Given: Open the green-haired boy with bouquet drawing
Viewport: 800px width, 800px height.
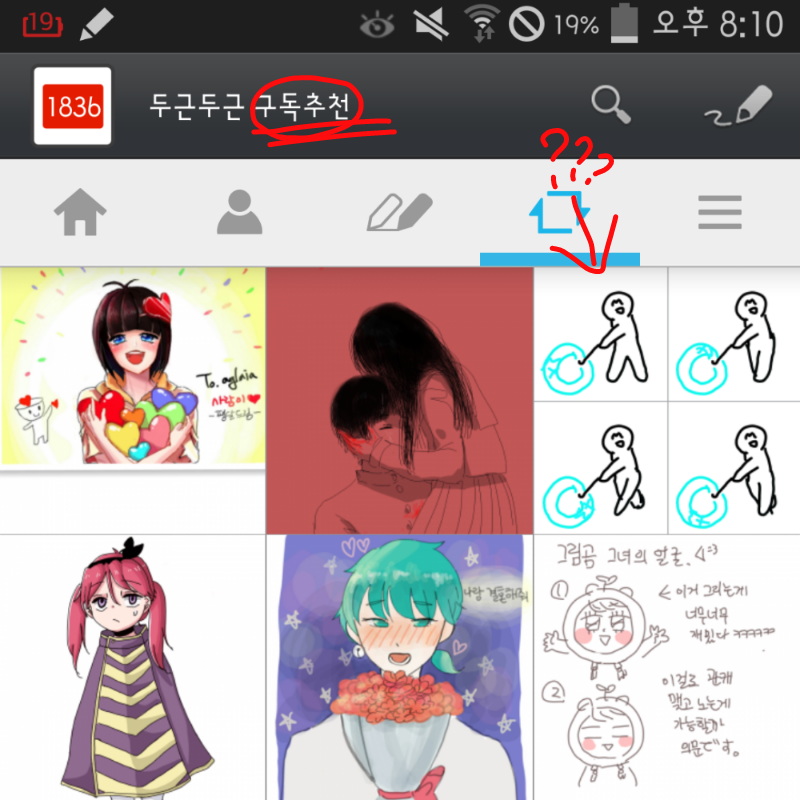Looking at the screenshot, I should pyautogui.click(x=399, y=668).
